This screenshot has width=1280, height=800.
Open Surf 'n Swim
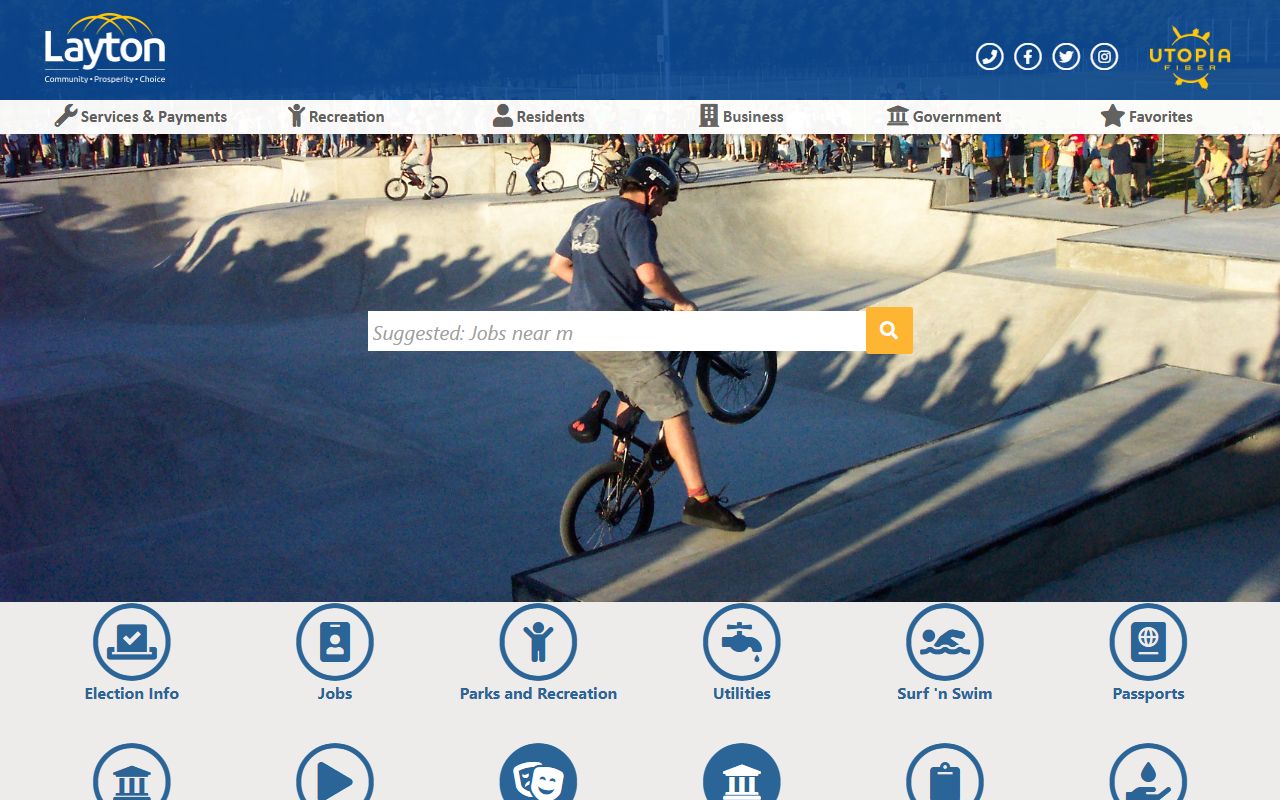coord(945,653)
